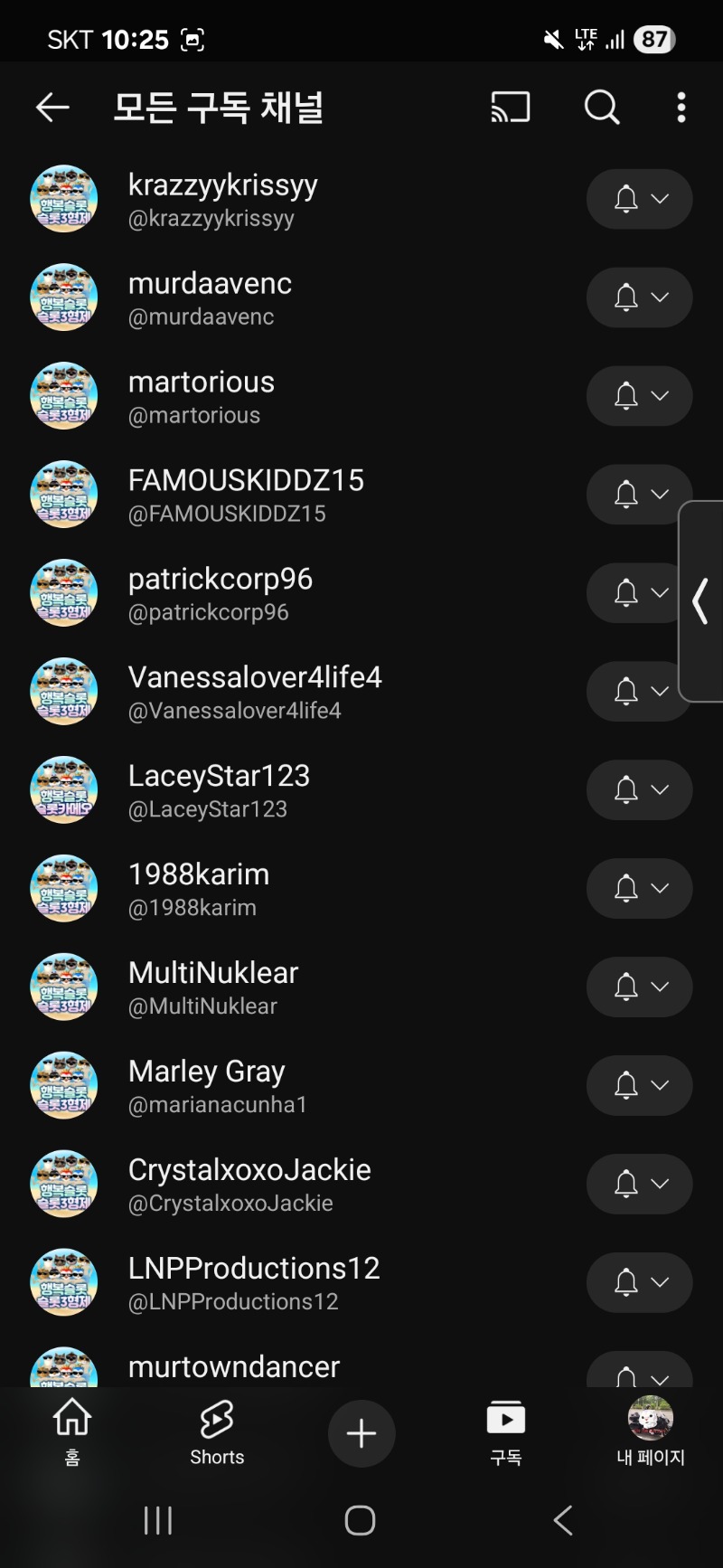The image size is (723, 1568).
Task: Open the krazzyykrissyy channel
Action: point(222,199)
